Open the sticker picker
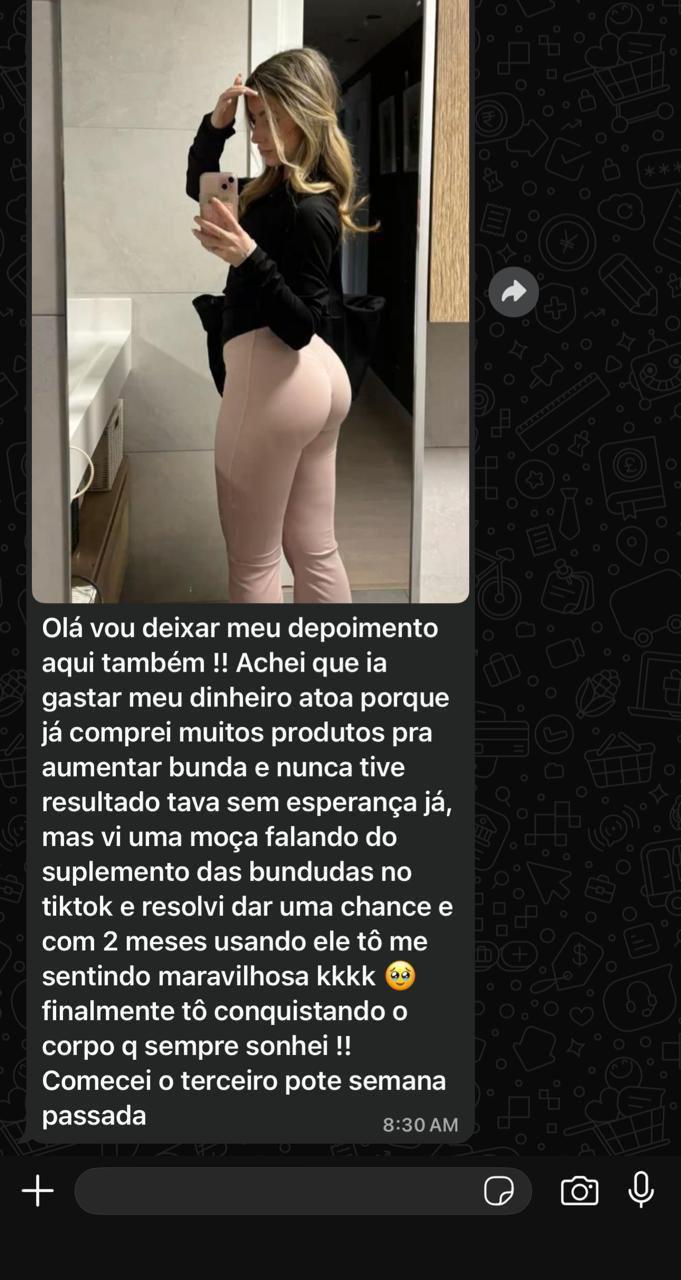This screenshot has width=681, height=1280. coord(498,1190)
